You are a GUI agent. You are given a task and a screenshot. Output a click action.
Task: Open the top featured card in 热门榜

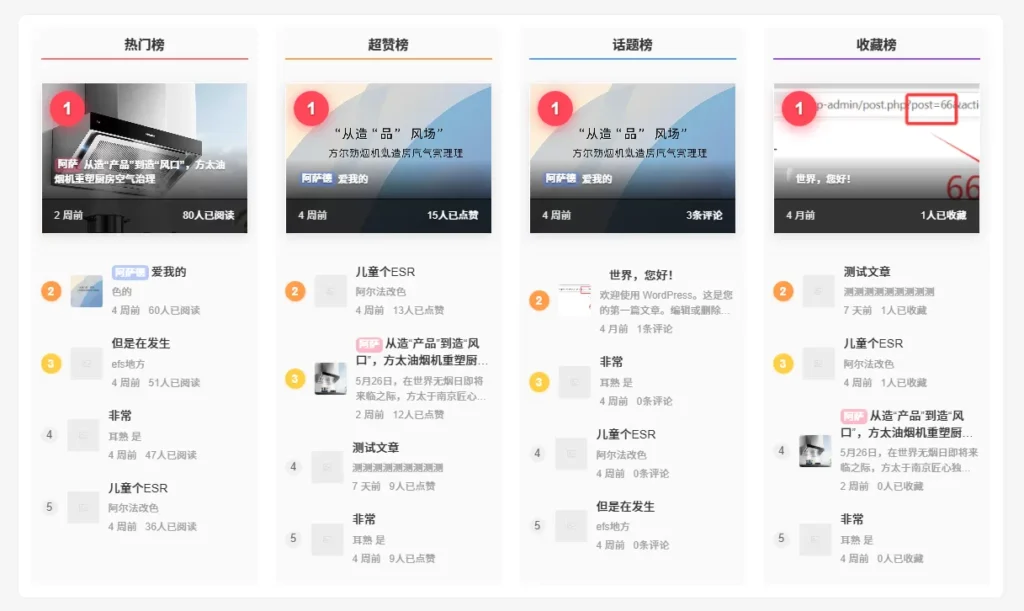click(144, 157)
